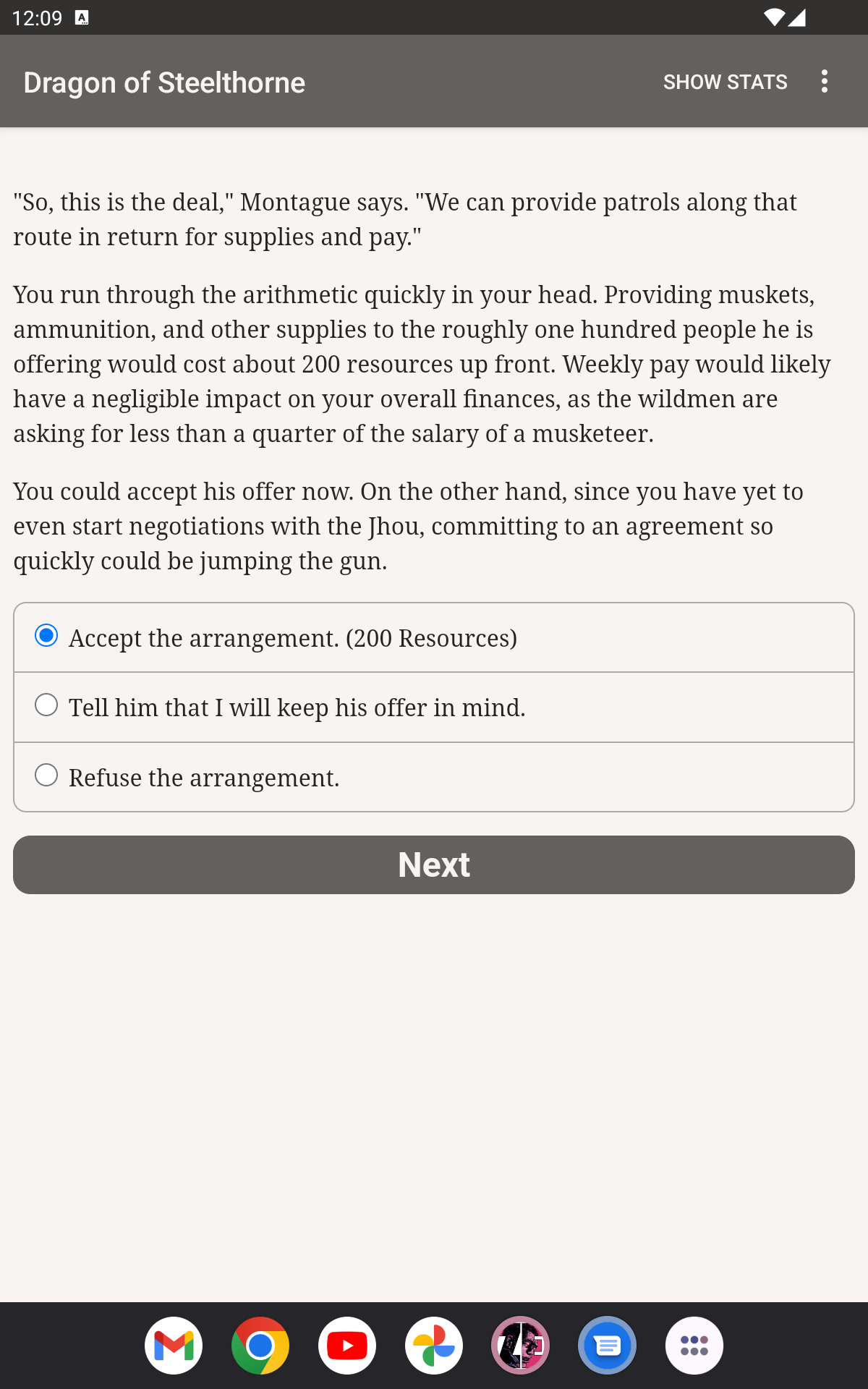Viewport: 868px width, 1389px height.
Task: Open Gmail from the dock
Action: (174, 1346)
